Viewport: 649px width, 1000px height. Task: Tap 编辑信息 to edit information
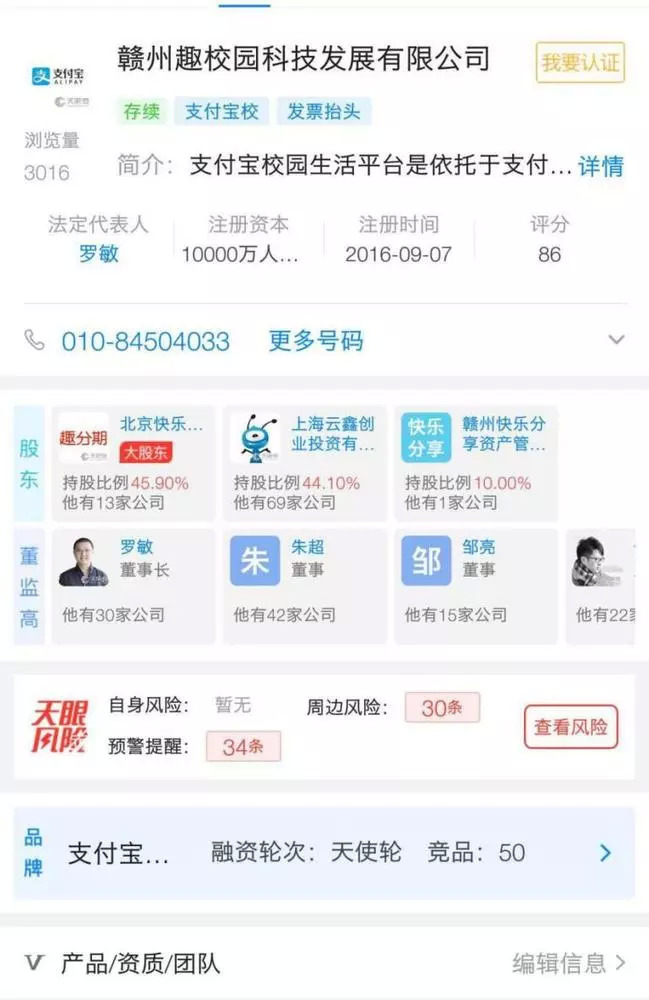568,963
